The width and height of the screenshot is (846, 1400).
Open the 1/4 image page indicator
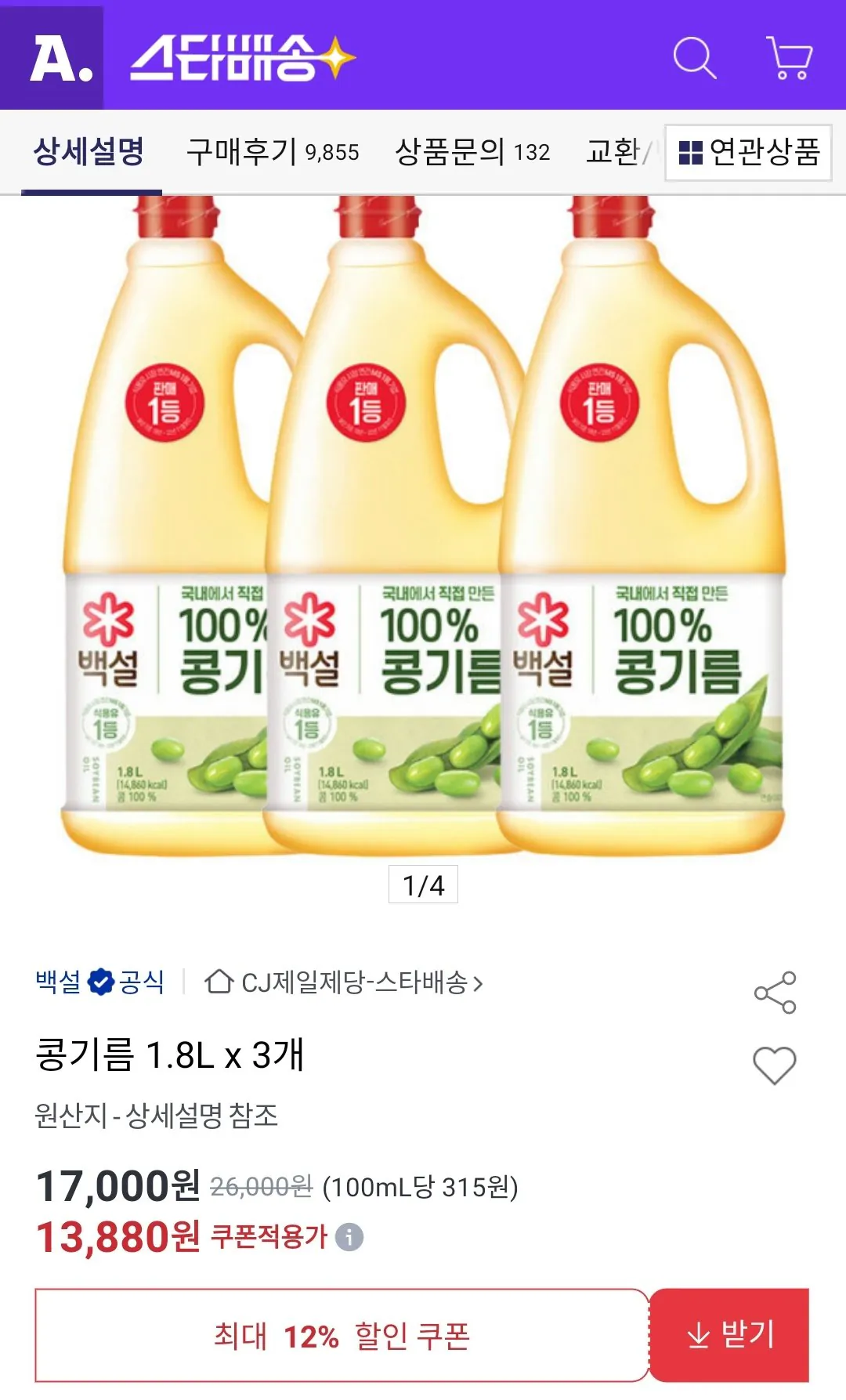click(x=423, y=884)
